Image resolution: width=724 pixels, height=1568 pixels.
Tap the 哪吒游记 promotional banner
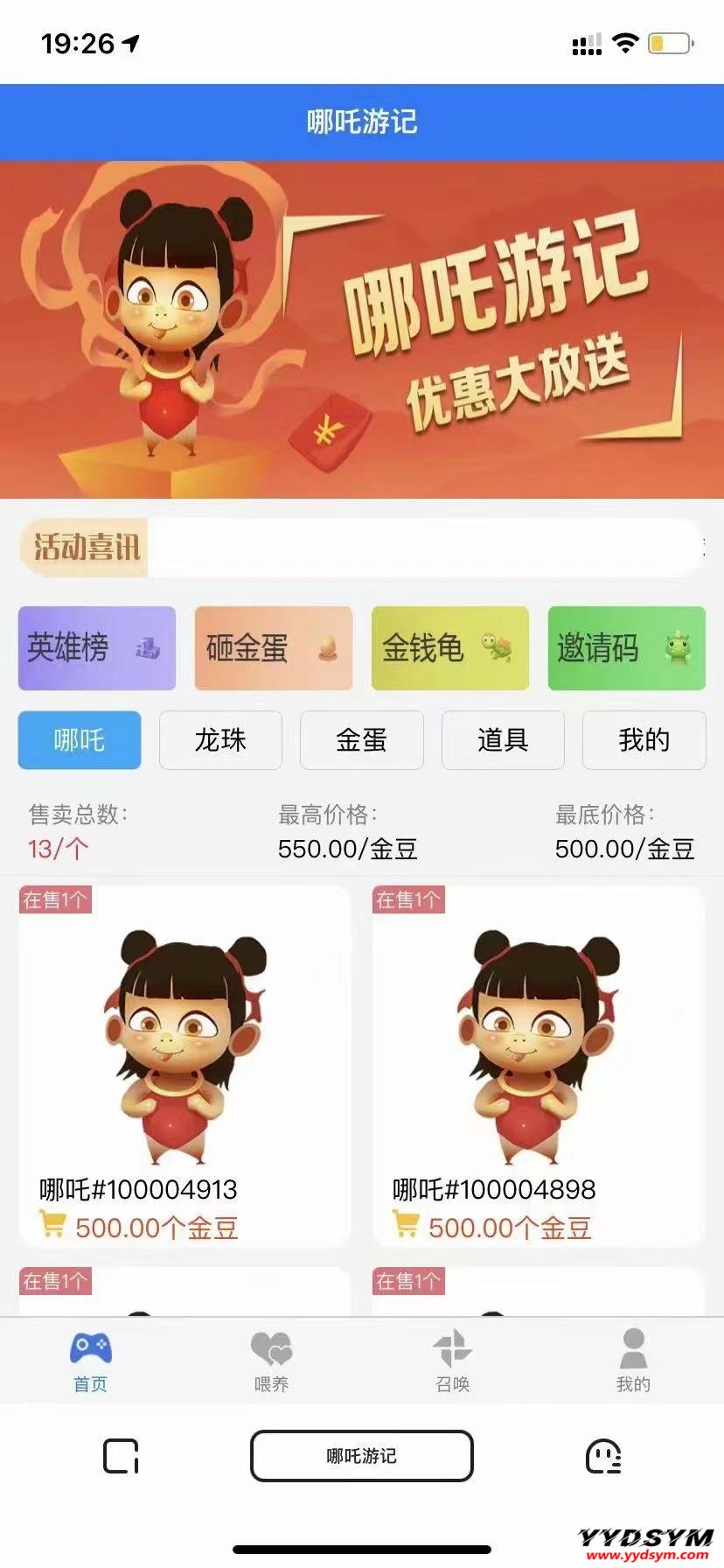pyautogui.click(x=362, y=330)
